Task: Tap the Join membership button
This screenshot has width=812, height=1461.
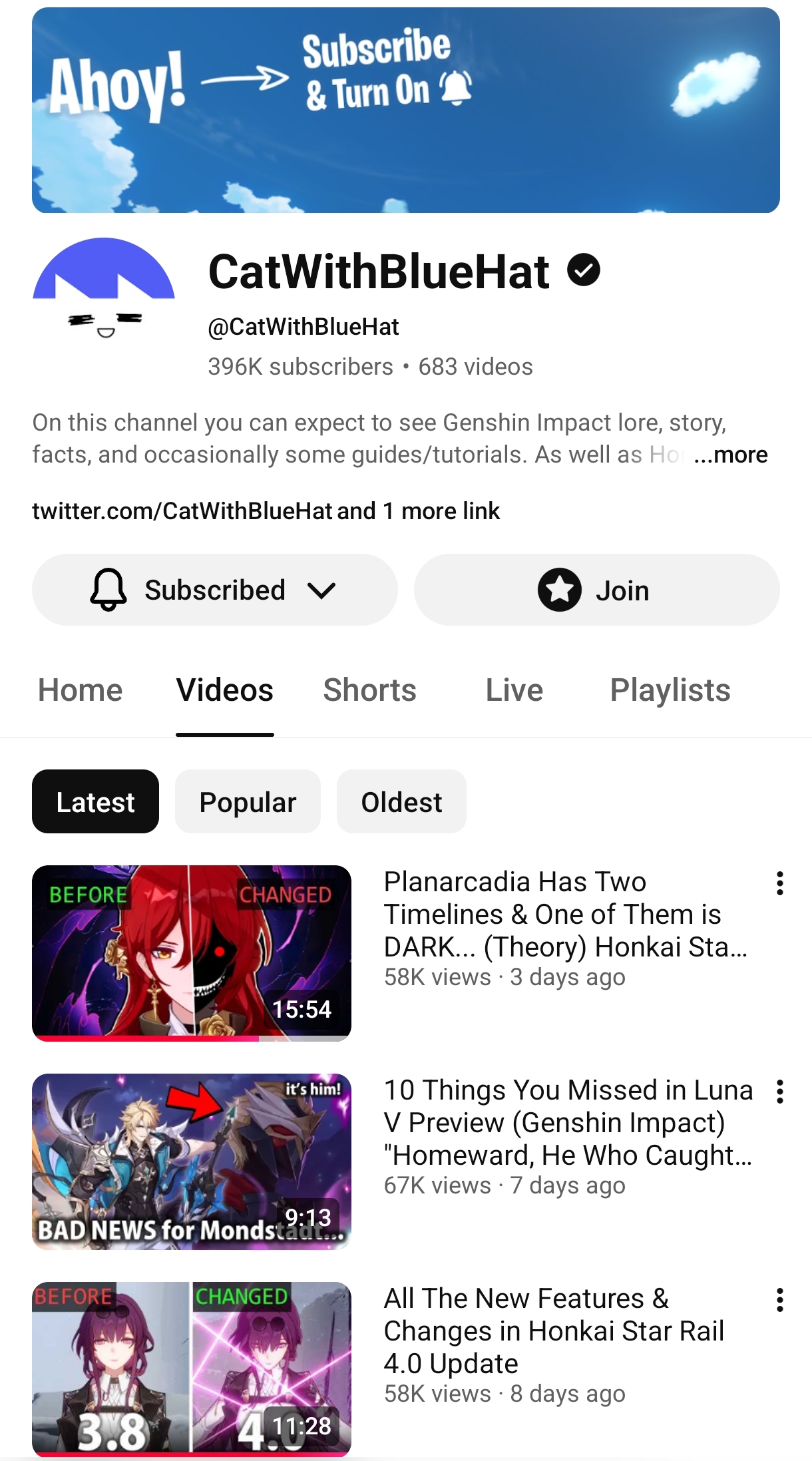Action: tap(596, 590)
